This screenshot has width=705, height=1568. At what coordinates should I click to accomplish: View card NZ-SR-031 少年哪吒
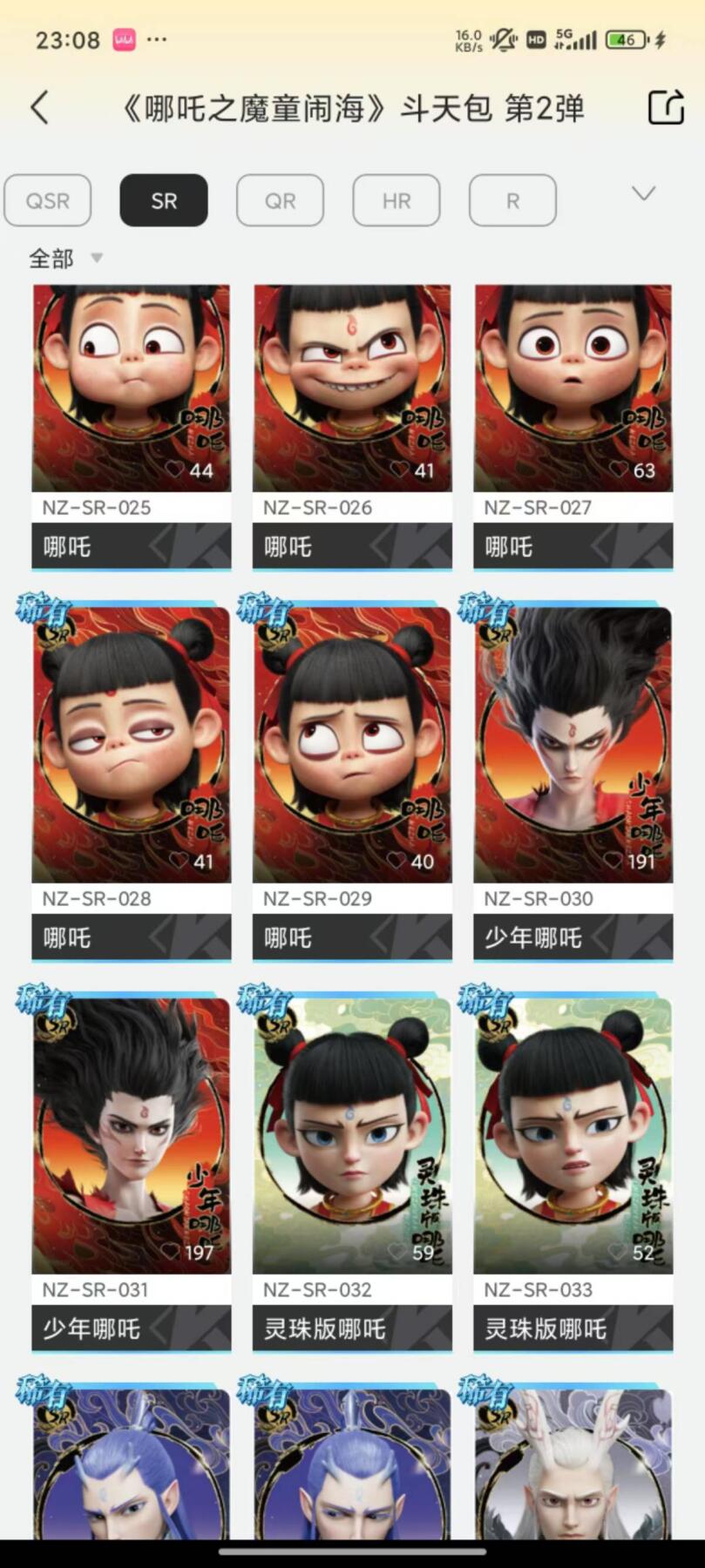132,1136
